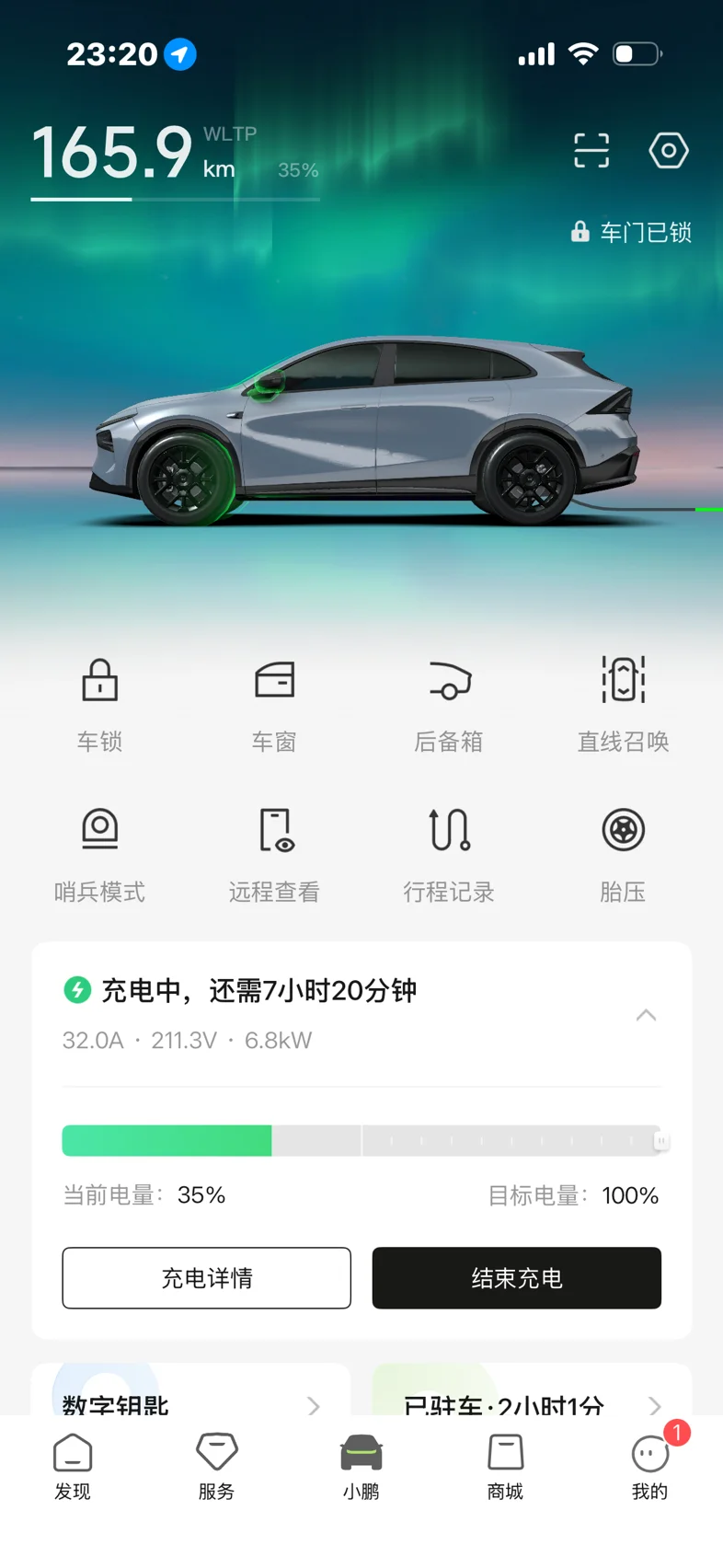Tap the 车锁 lock control
The image size is (723, 1568).
pyautogui.click(x=99, y=706)
